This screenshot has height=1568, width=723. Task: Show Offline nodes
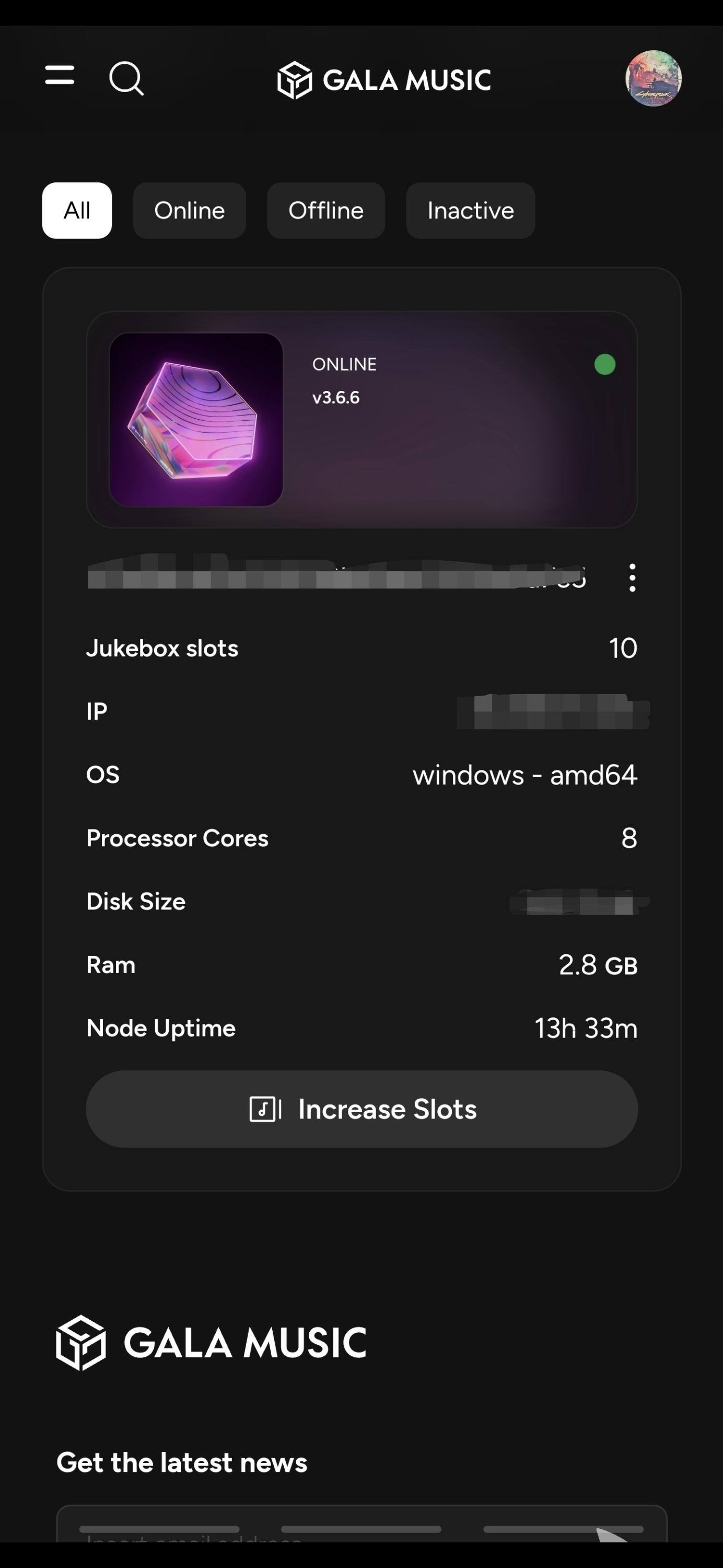325,211
